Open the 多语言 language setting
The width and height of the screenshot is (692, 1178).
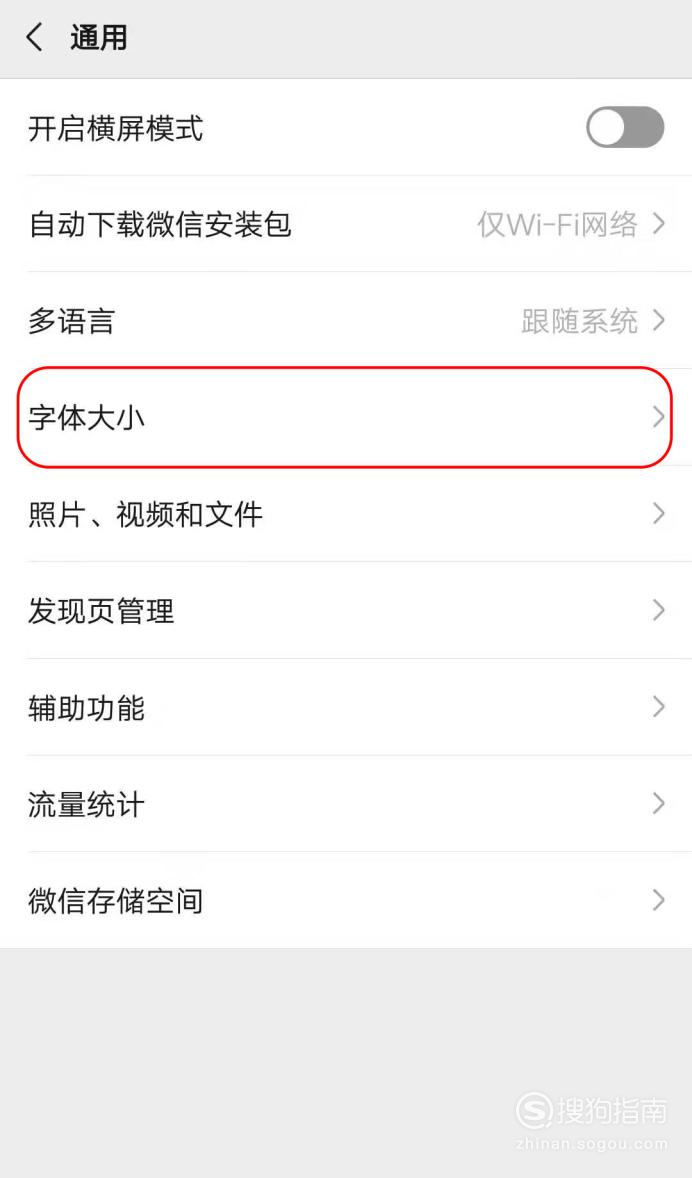tap(346, 321)
